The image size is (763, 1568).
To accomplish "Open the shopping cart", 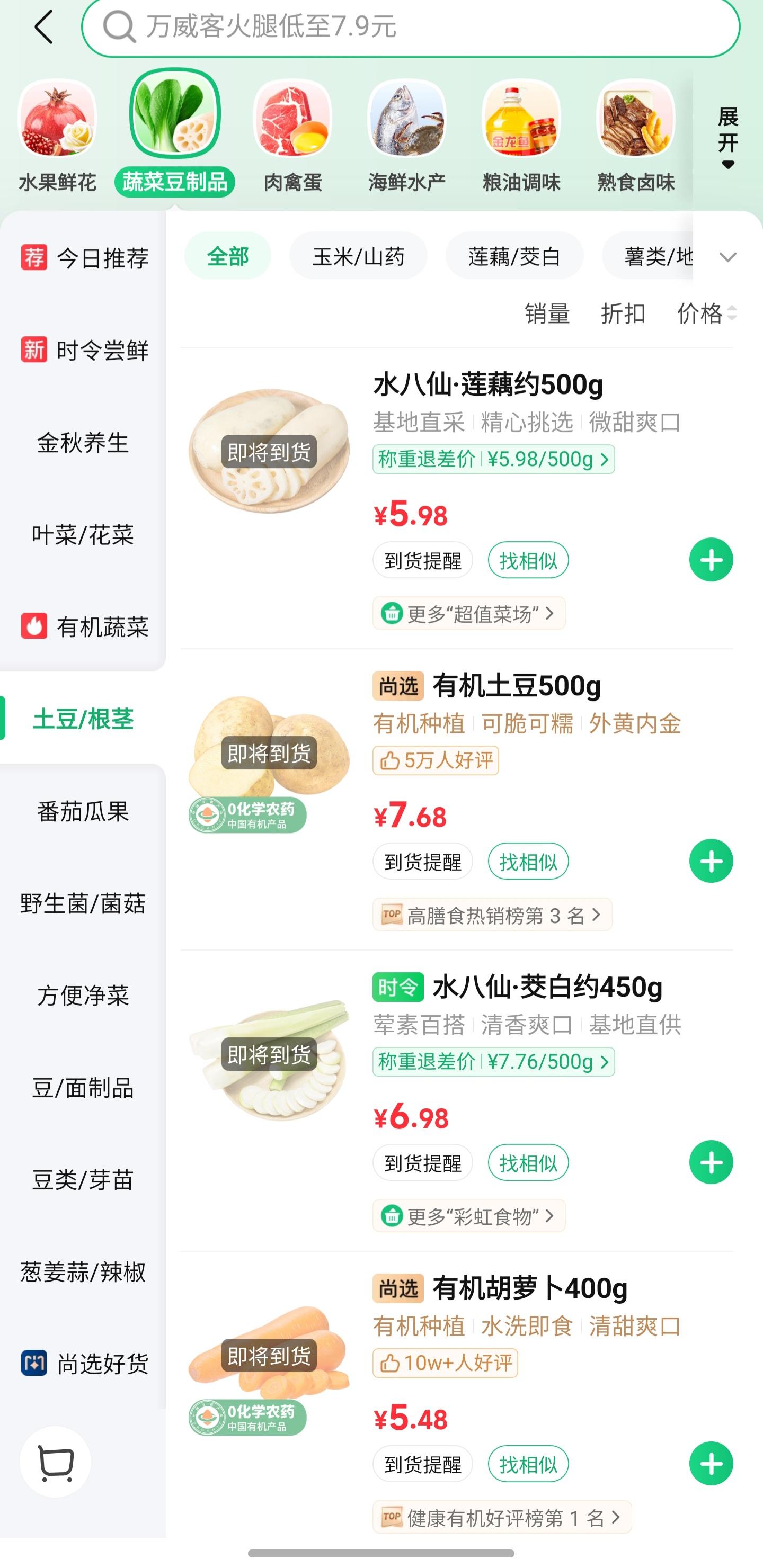I will tap(56, 1462).
